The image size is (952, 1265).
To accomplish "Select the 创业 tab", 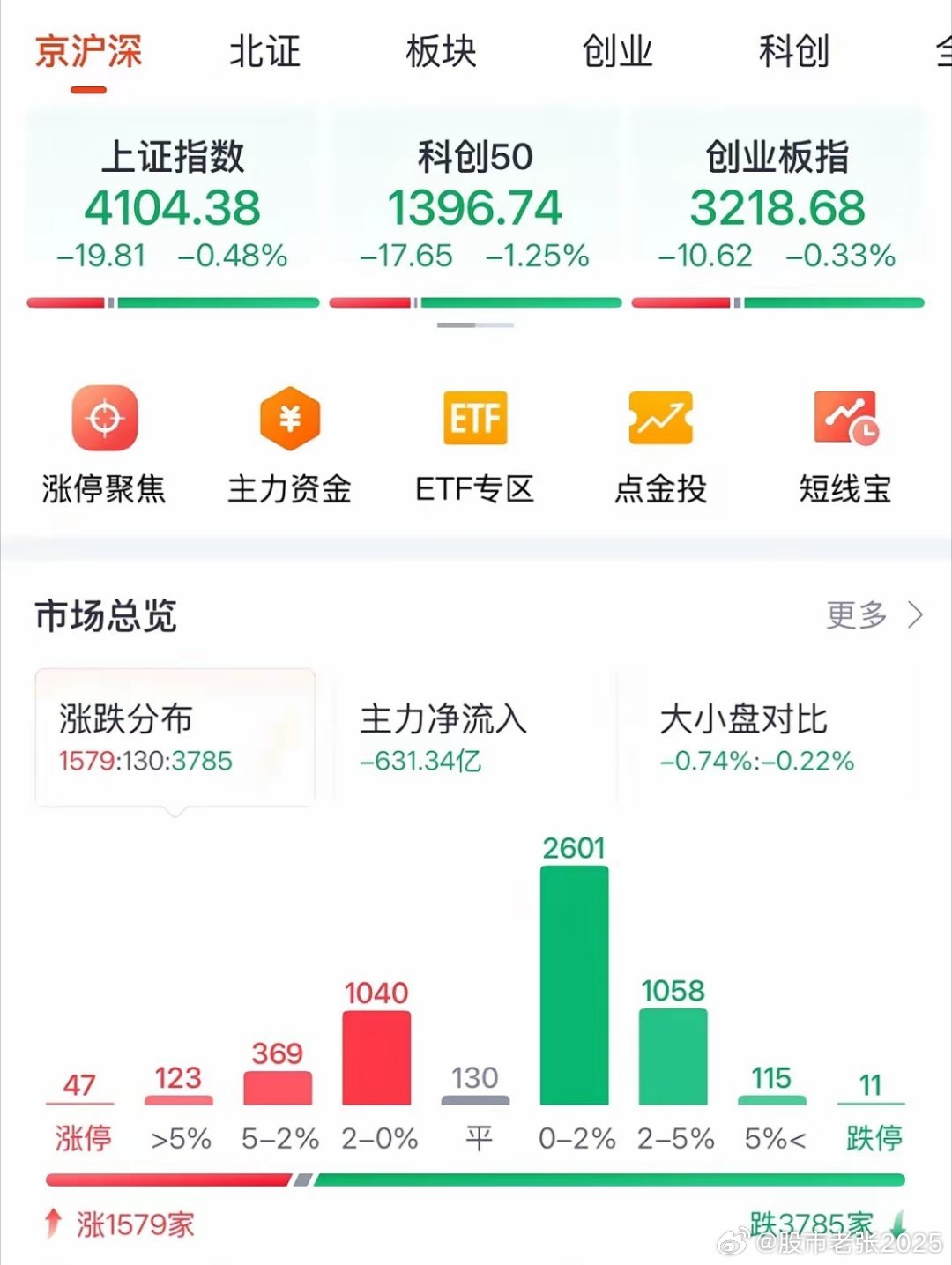I will (x=617, y=53).
